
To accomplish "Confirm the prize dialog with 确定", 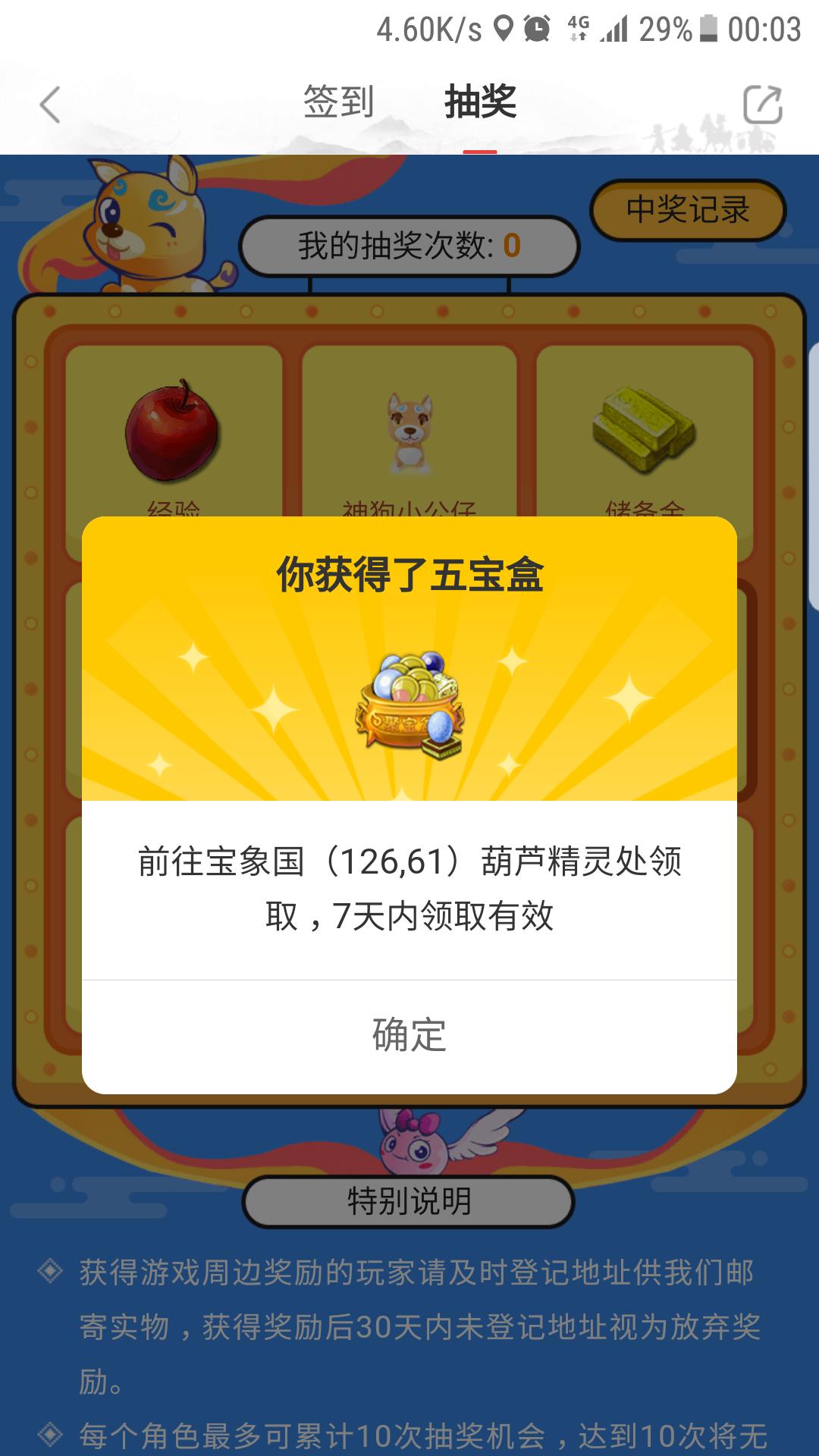I will point(409,1035).
